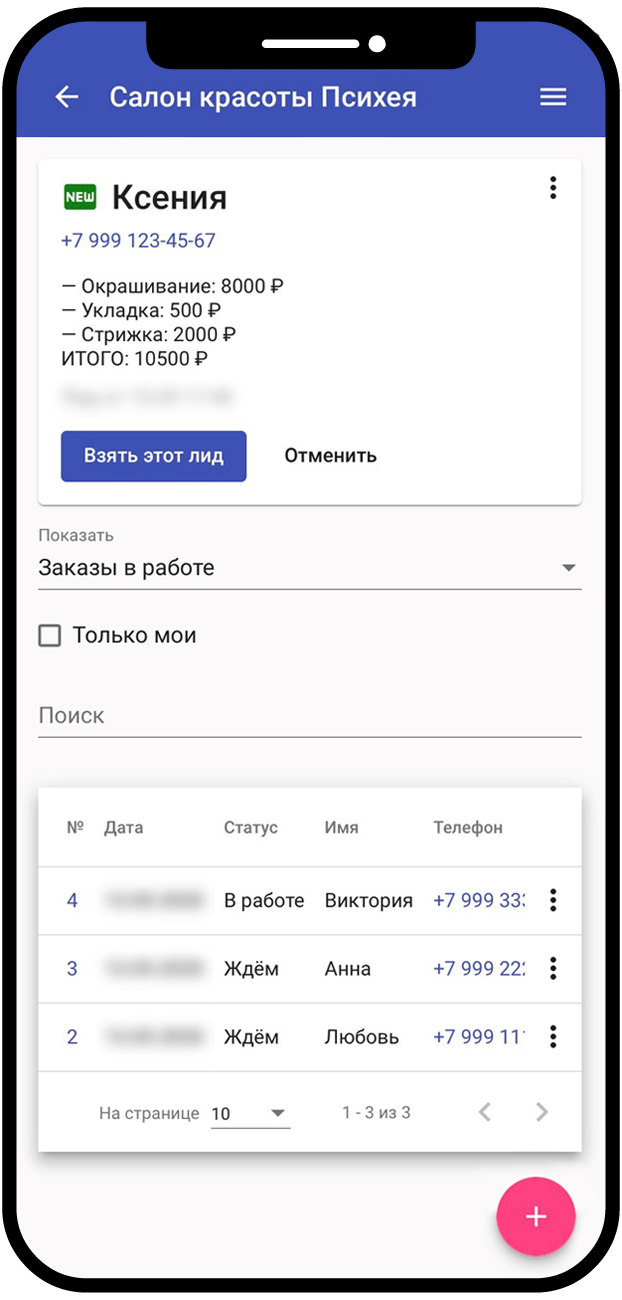This screenshot has width=622, height=1300.
Task: Open order number 3
Action: (72, 969)
